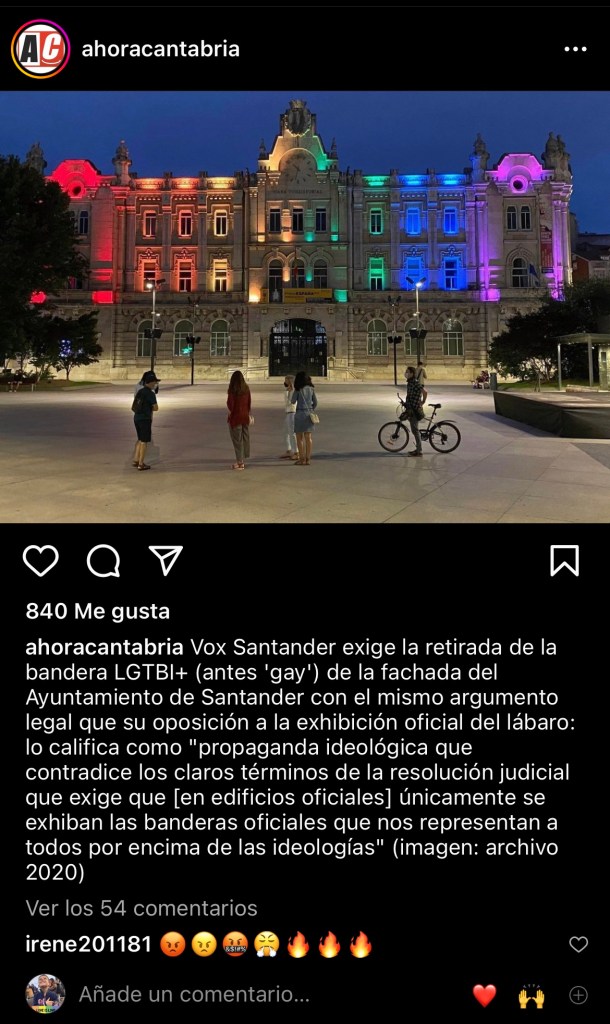Open more emoji with the plus icon

click(x=578, y=995)
